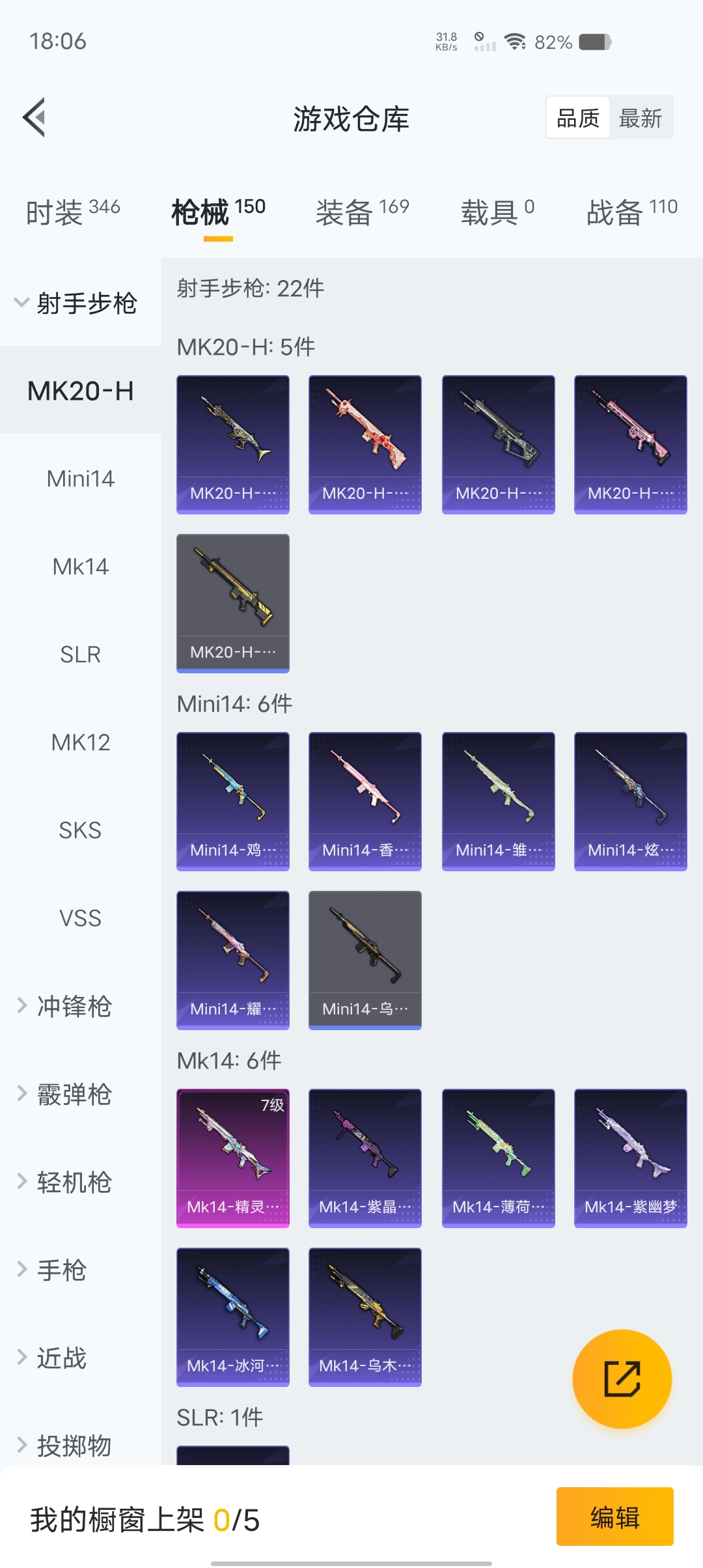Viewport: 703px width, 1568px height.
Task: Expand the 冲锋枪 category
Action: (73, 1006)
